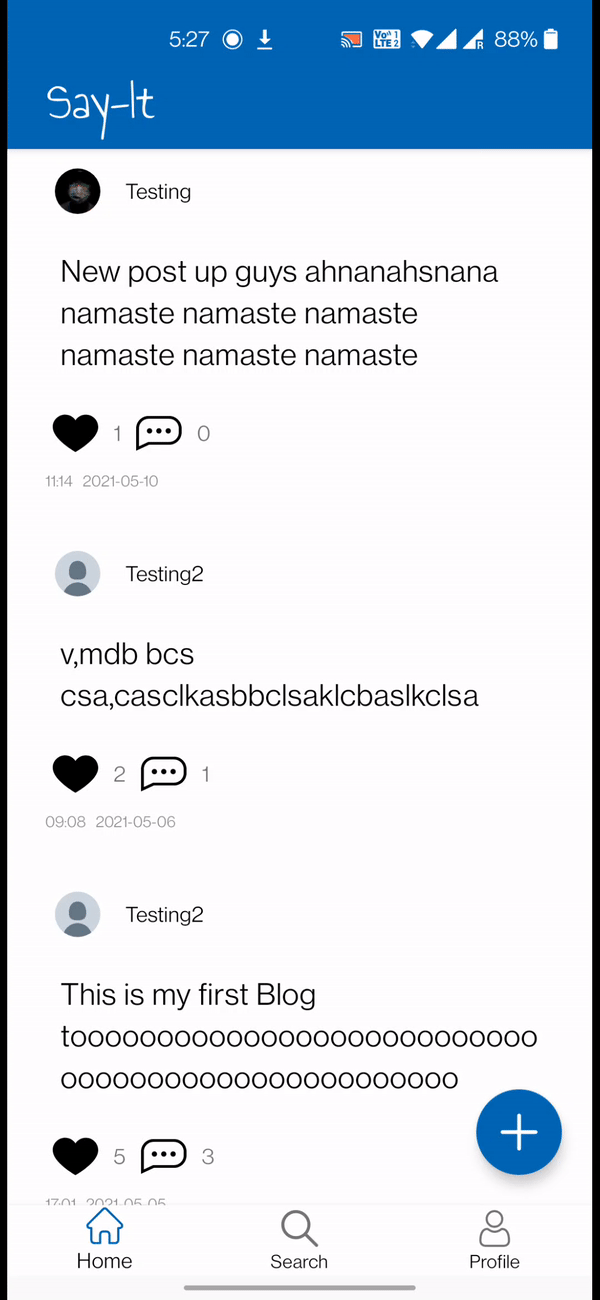This screenshot has width=600, height=1300.
Task: Like the "This is my first Blog" post
Action: 75,1157
